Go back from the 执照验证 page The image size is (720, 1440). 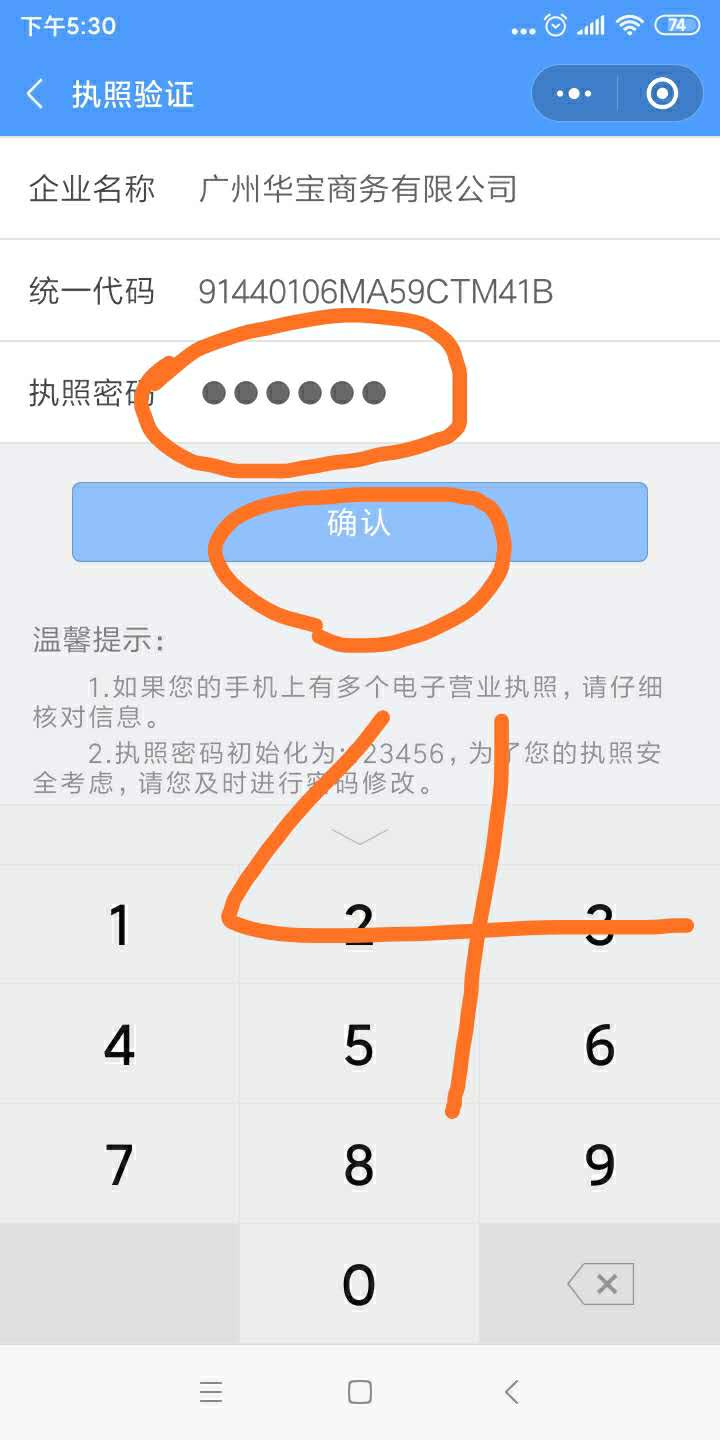click(x=35, y=95)
